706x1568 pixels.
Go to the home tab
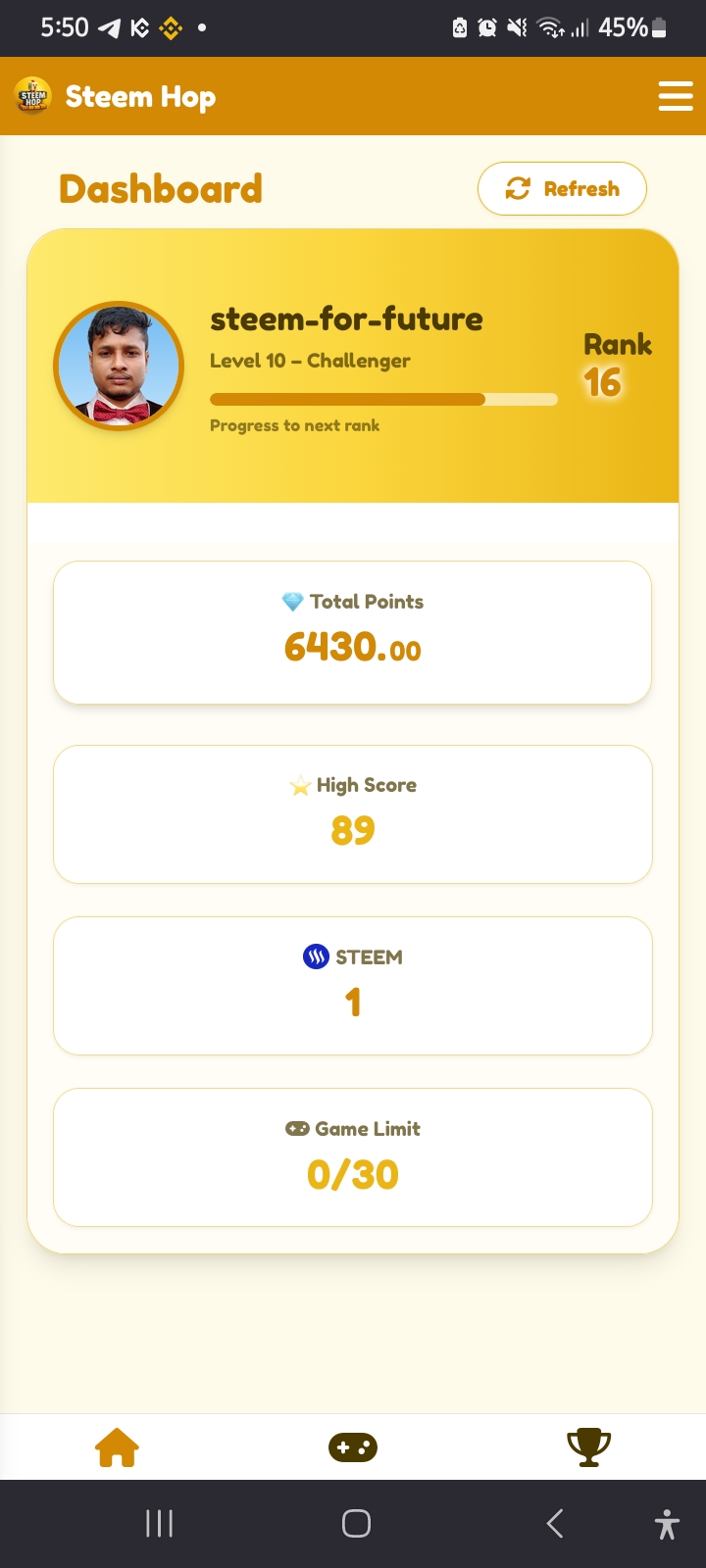point(117,1447)
